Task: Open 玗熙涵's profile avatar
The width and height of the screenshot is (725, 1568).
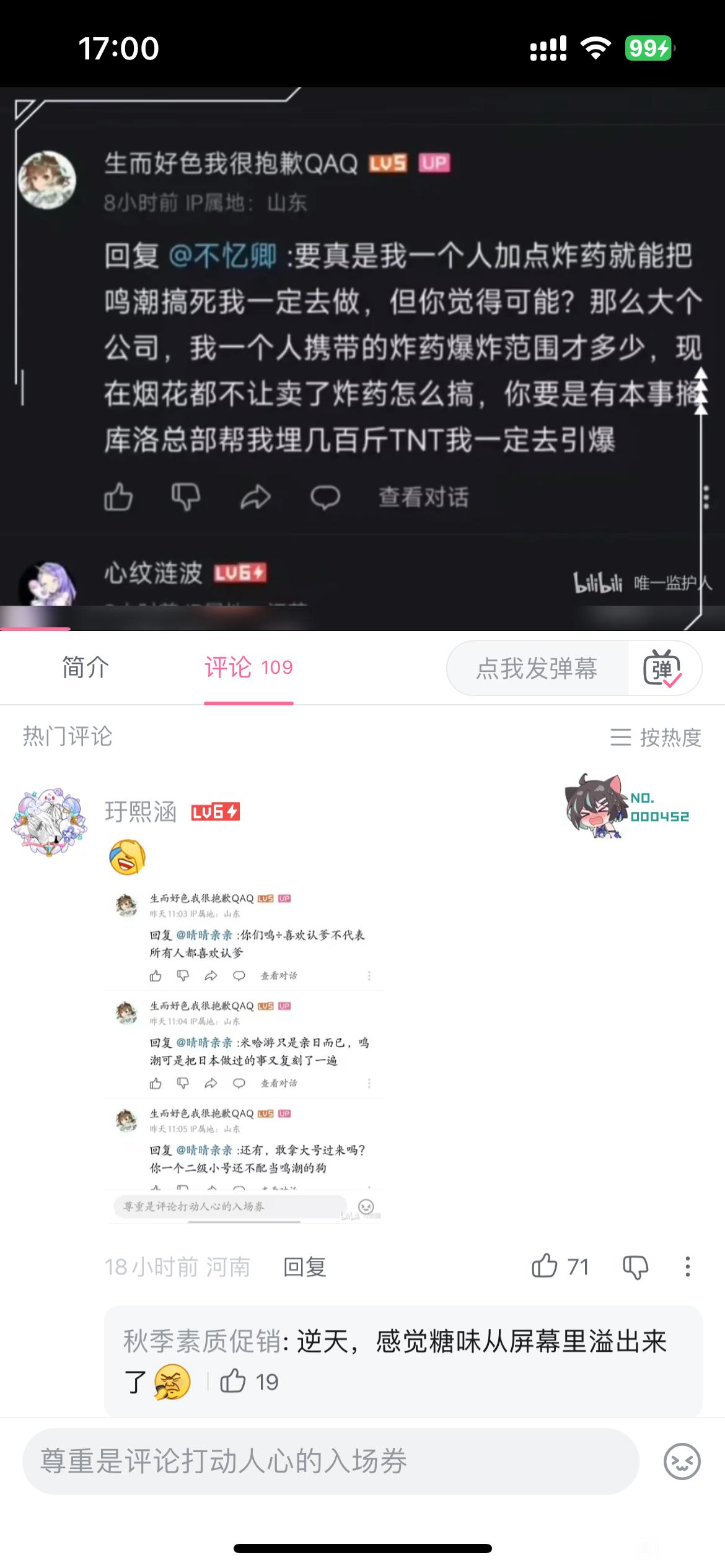Action: pyautogui.click(x=50, y=822)
